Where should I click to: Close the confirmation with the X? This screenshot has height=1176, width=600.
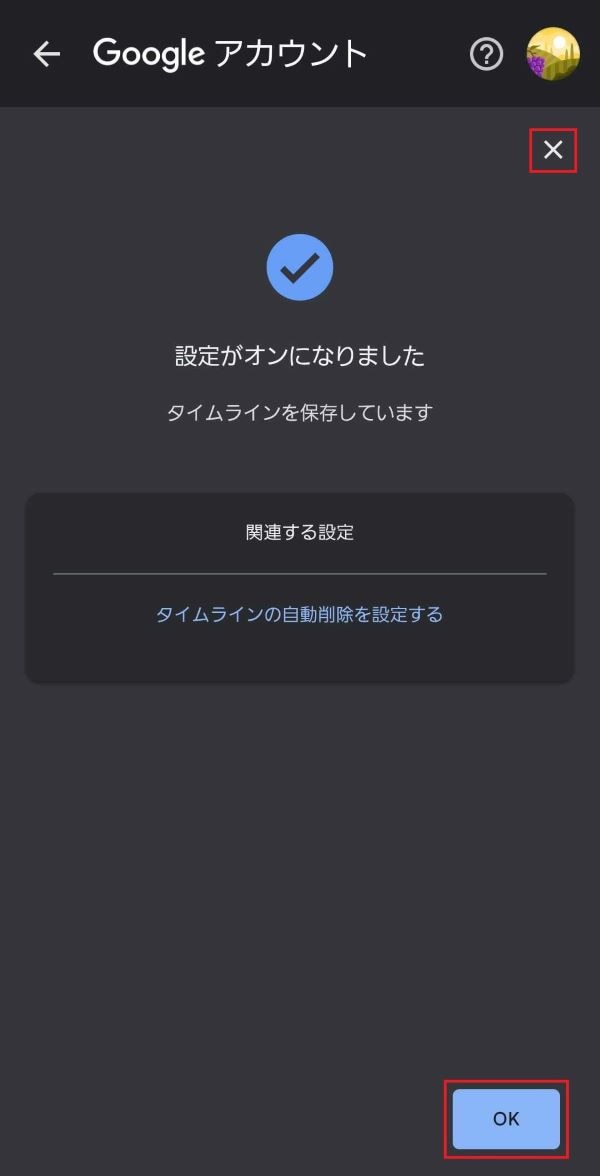(553, 150)
